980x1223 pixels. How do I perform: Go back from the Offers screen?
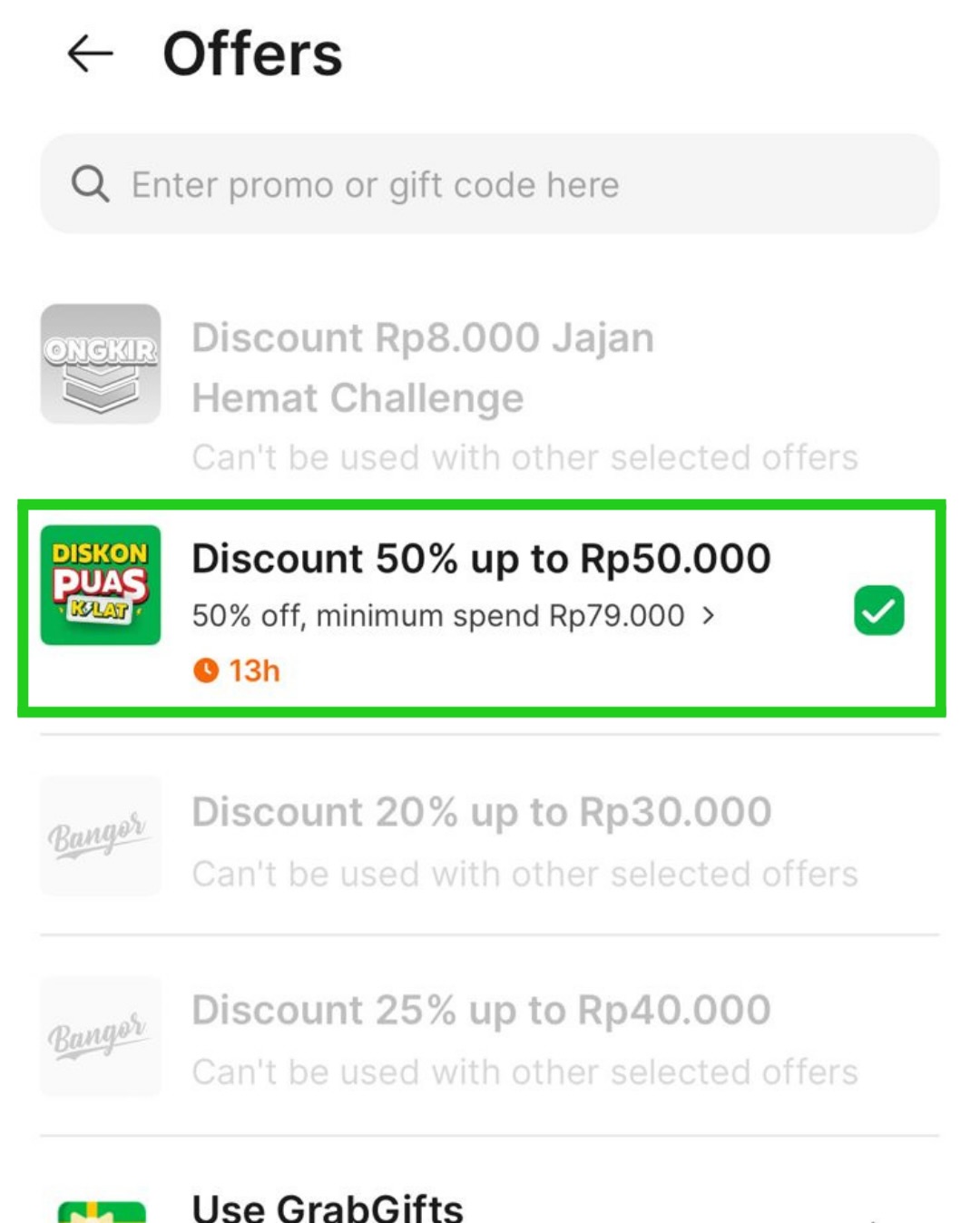click(x=90, y=54)
